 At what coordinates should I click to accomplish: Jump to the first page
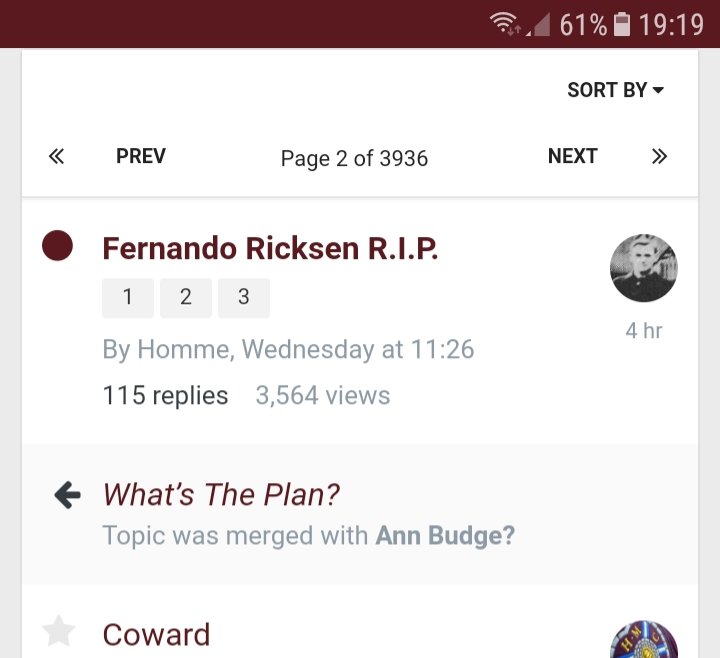[57, 156]
